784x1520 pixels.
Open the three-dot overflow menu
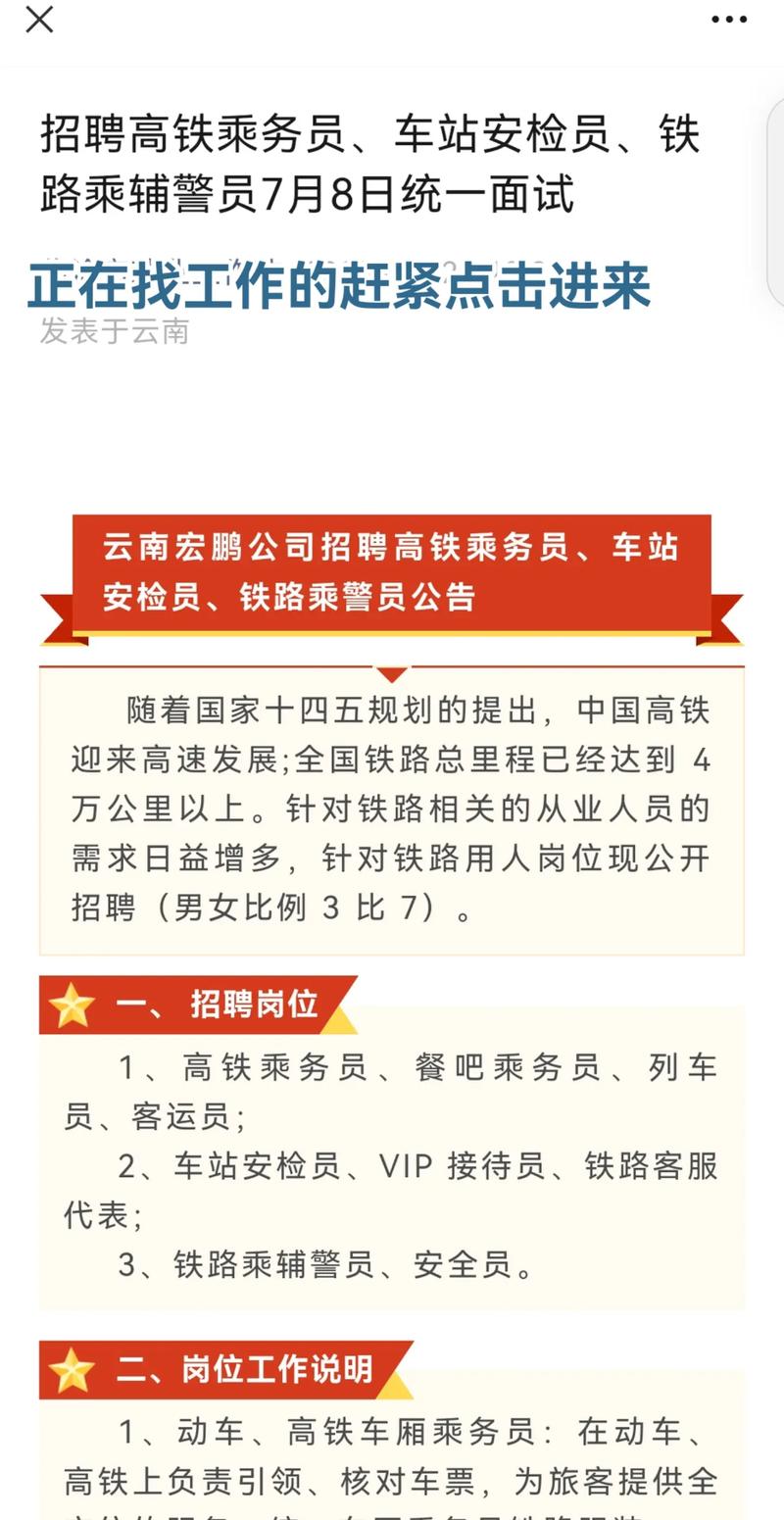click(728, 20)
